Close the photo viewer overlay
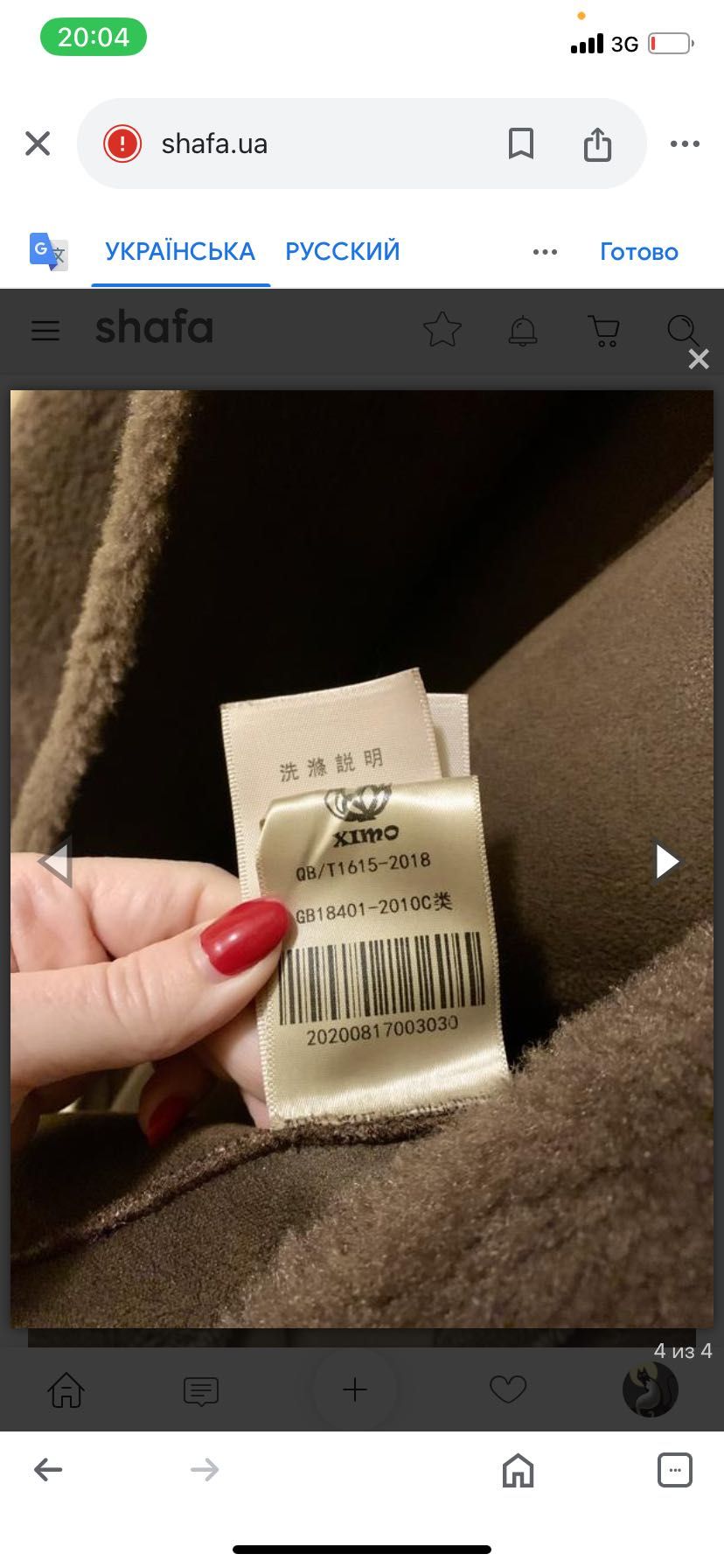 [698, 359]
